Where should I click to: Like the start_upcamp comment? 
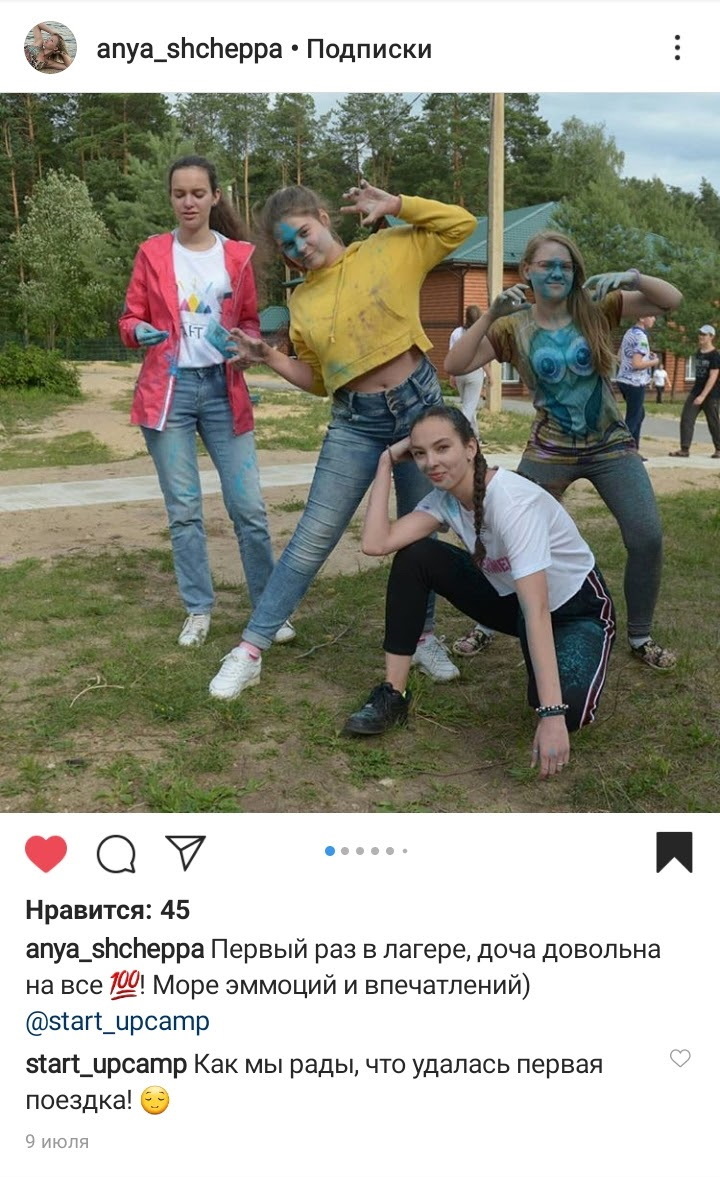pyautogui.click(x=680, y=1058)
